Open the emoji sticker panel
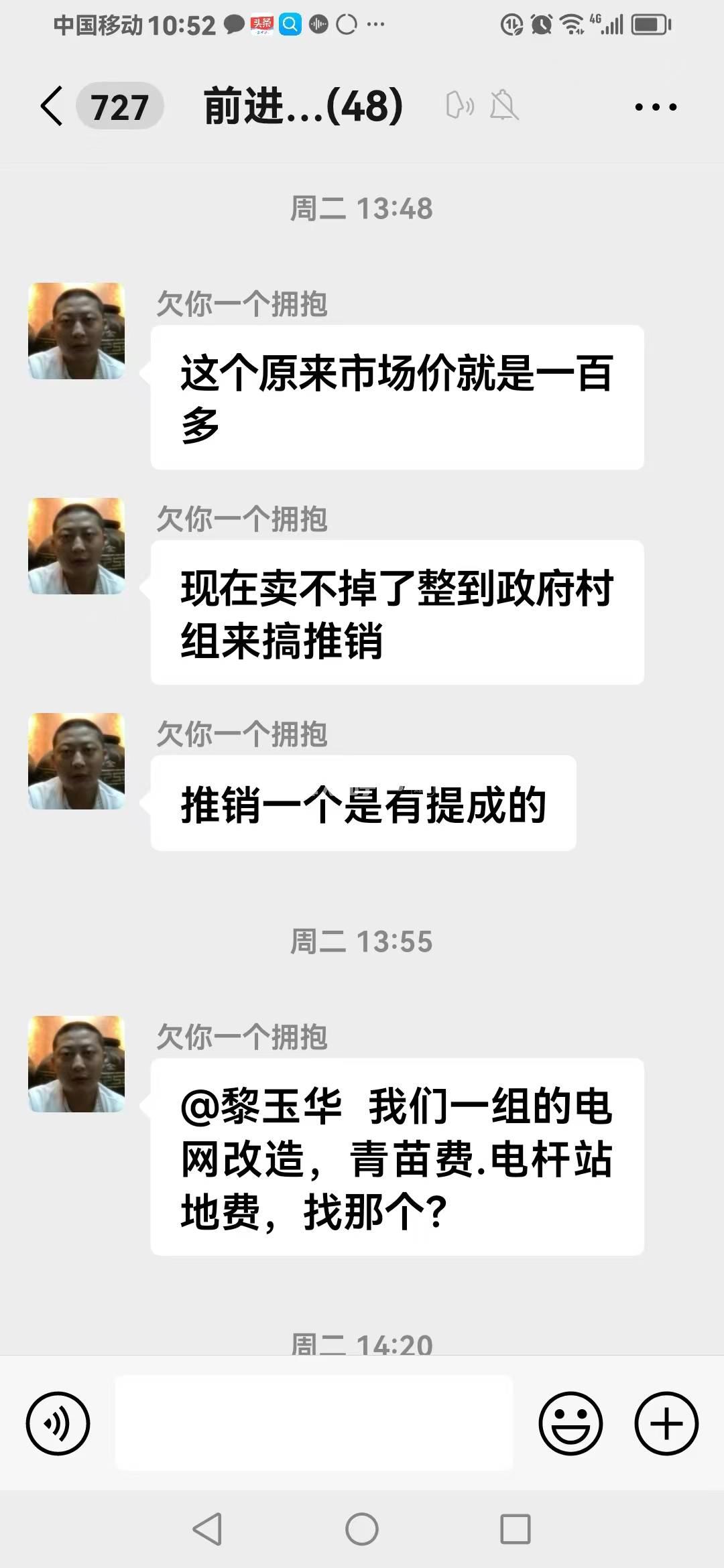This screenshot has height=1568, width=724. [570, 1423]
